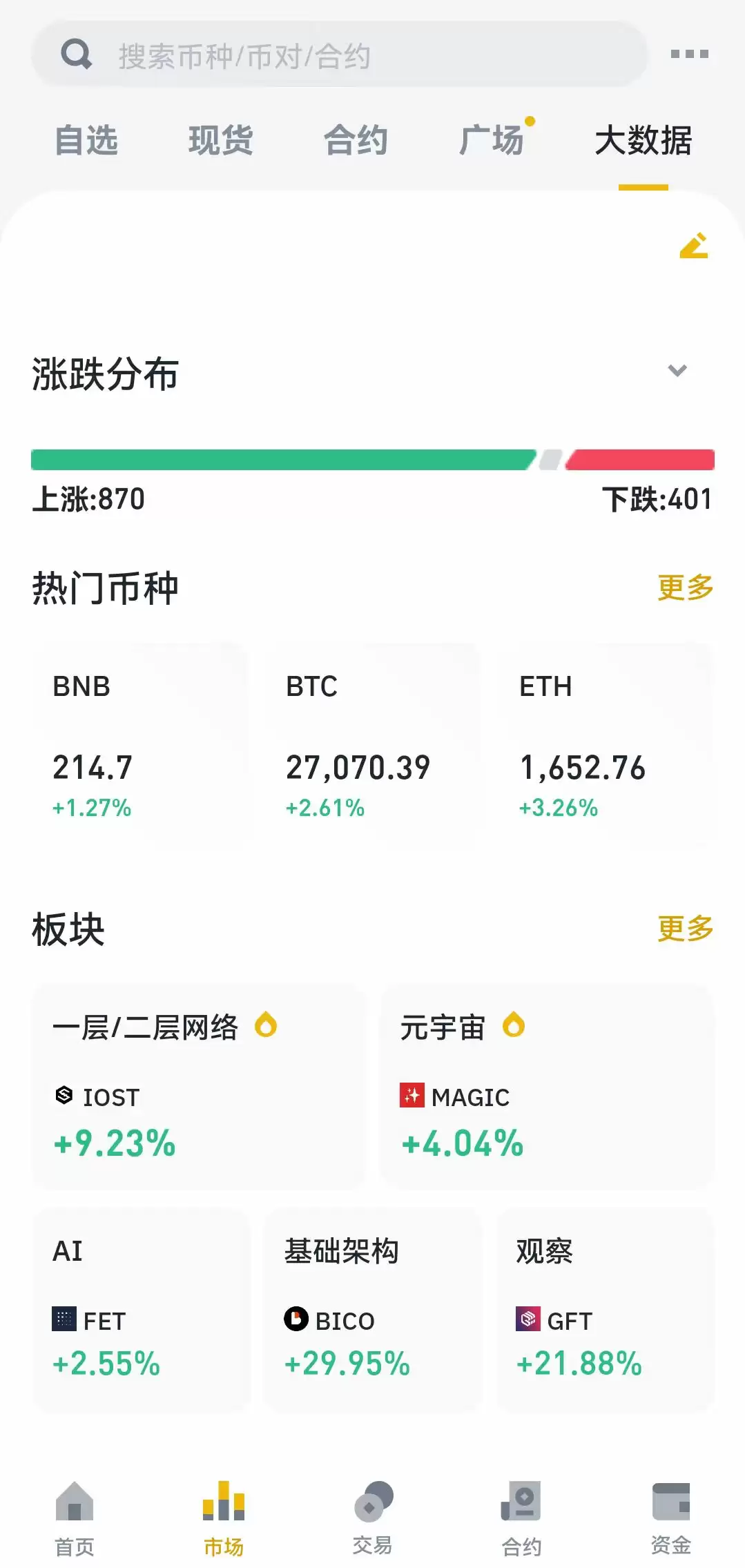Collapse the 涨跌分布 section chevron

678,371
